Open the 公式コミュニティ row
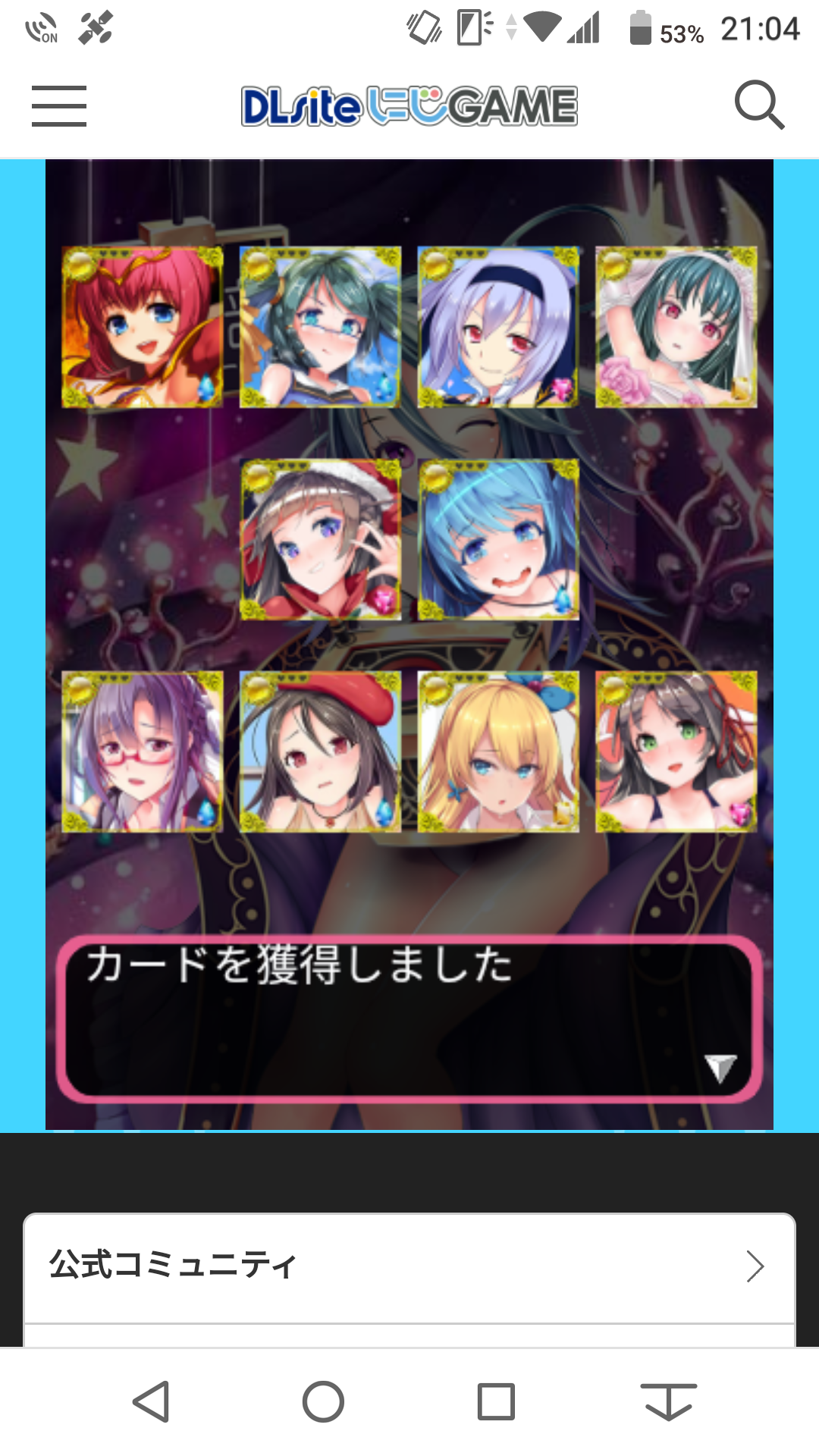 tap(409, 1266)
